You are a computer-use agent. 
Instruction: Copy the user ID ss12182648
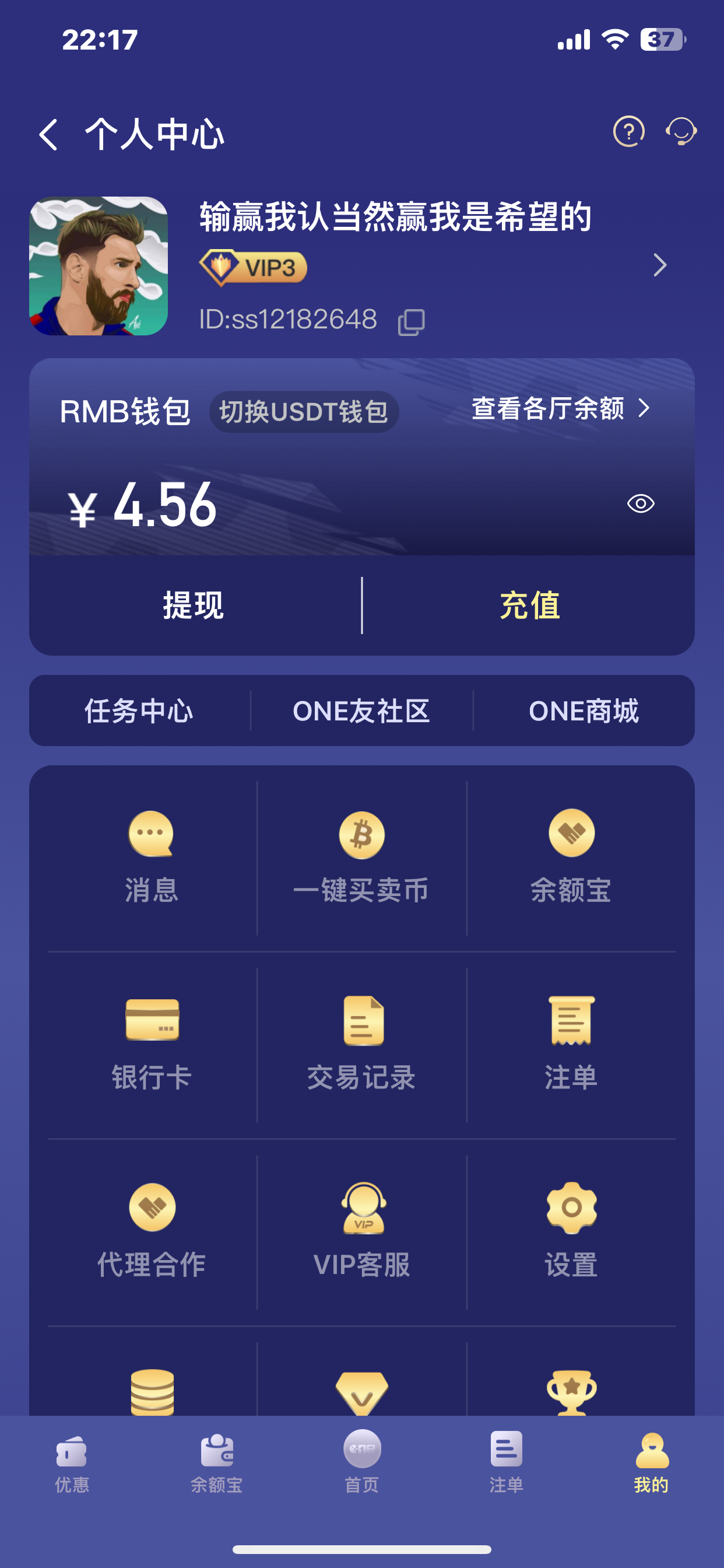coord(412,321)
